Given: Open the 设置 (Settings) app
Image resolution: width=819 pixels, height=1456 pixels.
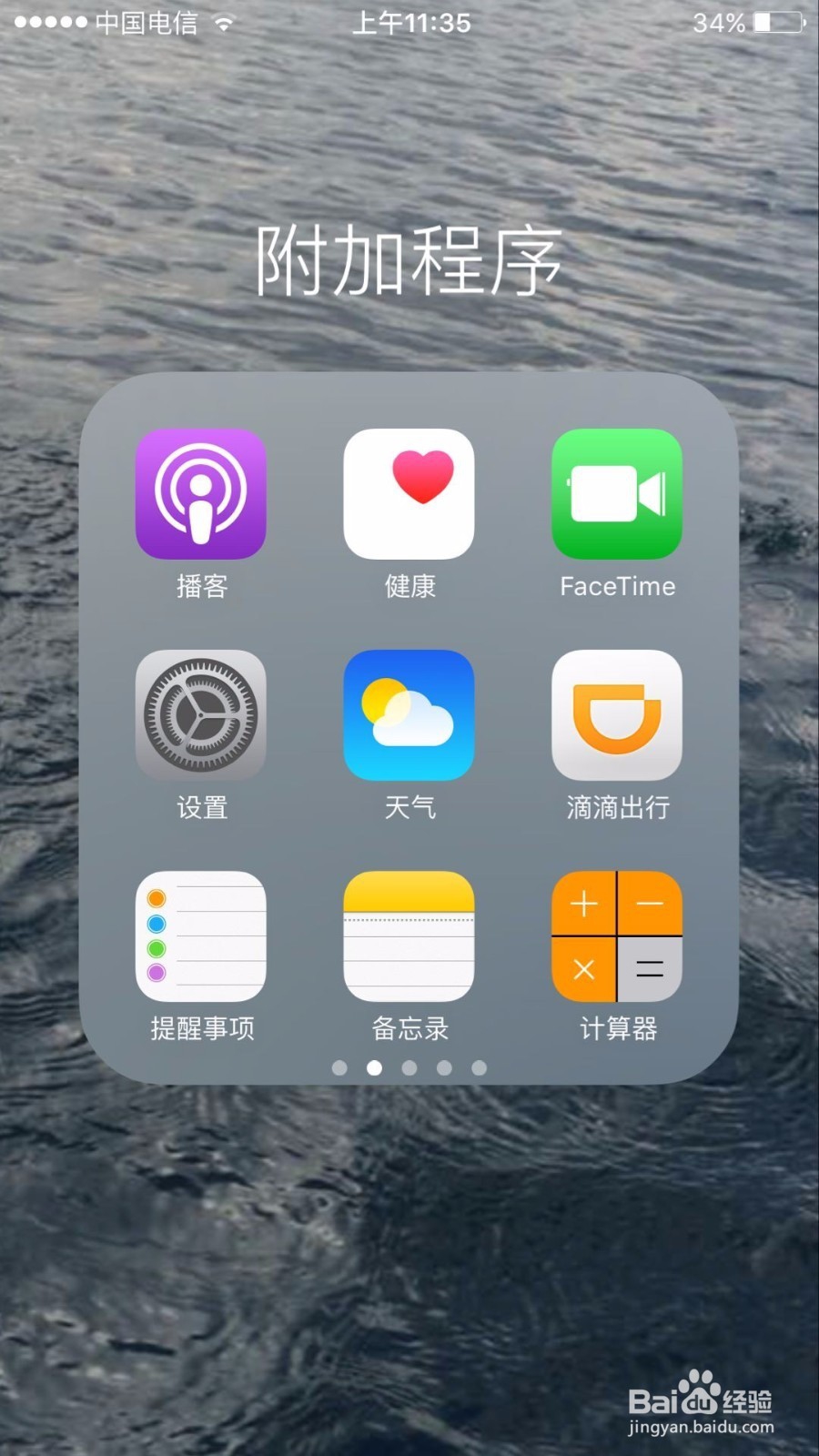Looking at the screenshot, I should click(x=201, y=715).
